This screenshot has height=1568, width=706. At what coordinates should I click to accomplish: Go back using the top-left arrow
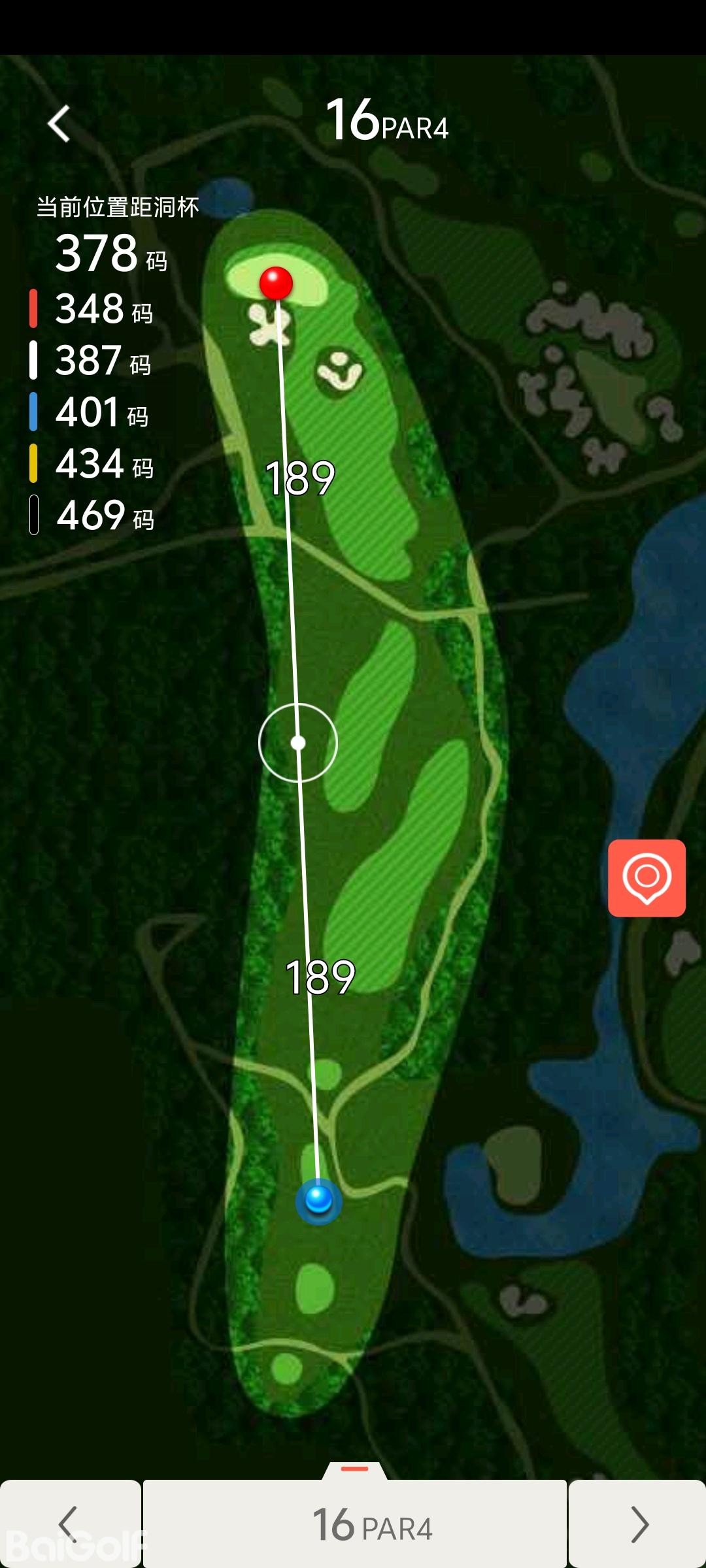(59, 123)
